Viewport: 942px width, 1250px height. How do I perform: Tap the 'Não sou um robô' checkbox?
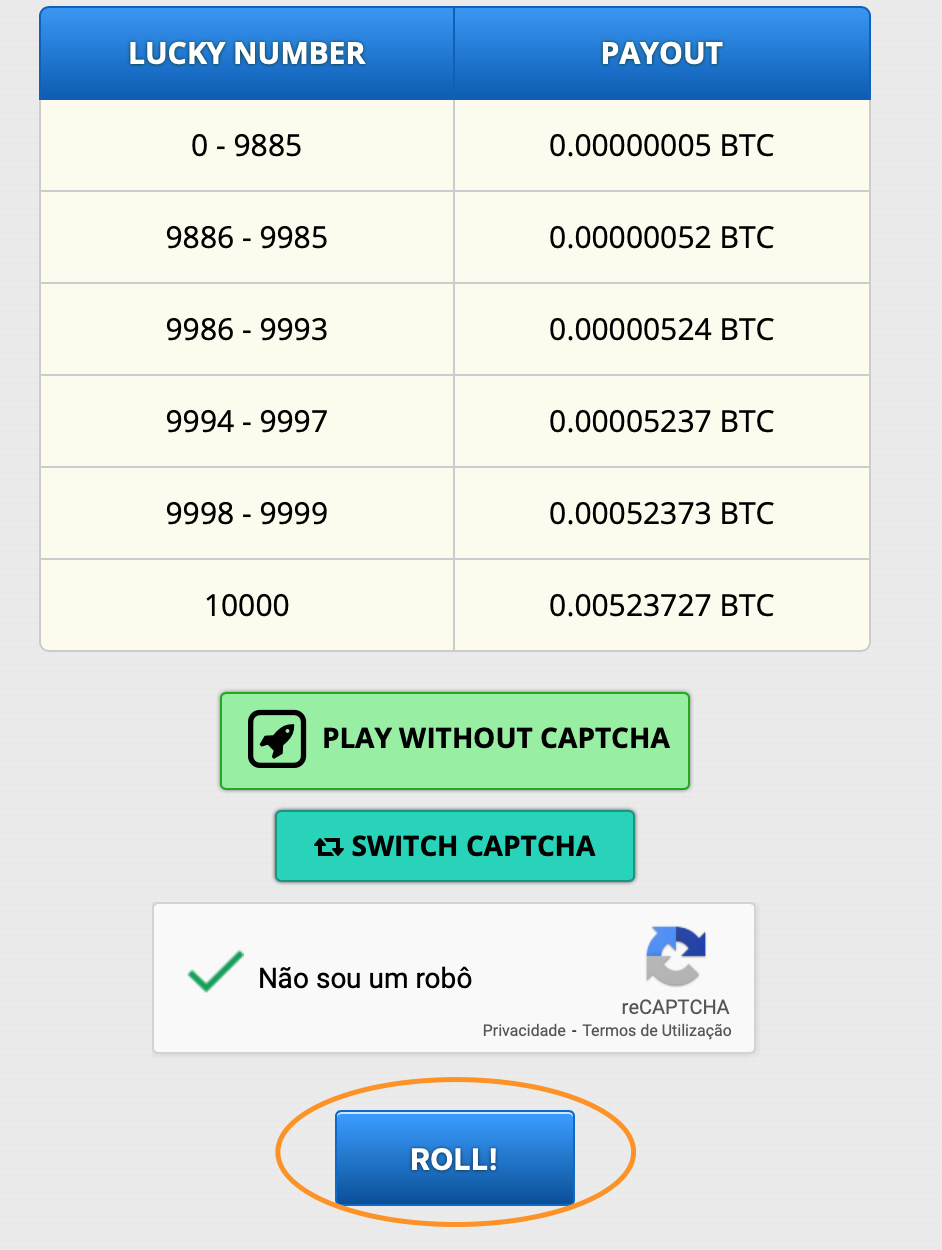click(x=216, y=973)
